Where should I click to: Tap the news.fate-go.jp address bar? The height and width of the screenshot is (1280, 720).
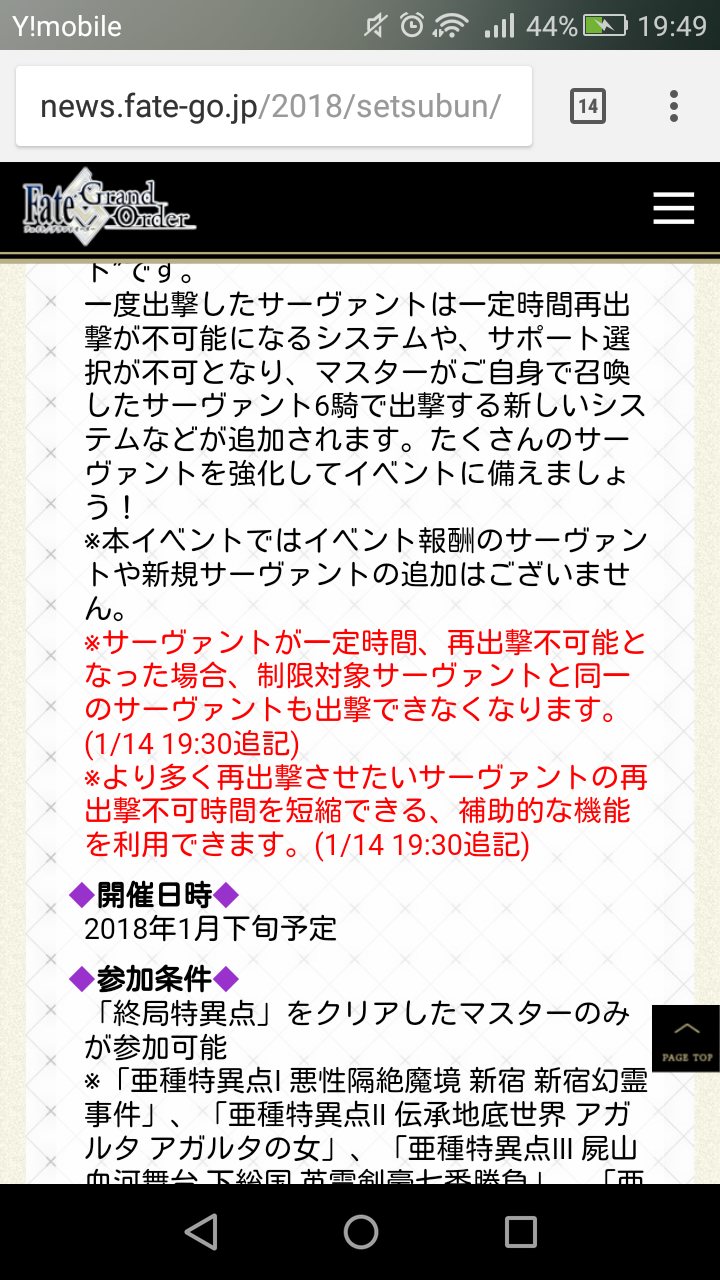(272, 107)
